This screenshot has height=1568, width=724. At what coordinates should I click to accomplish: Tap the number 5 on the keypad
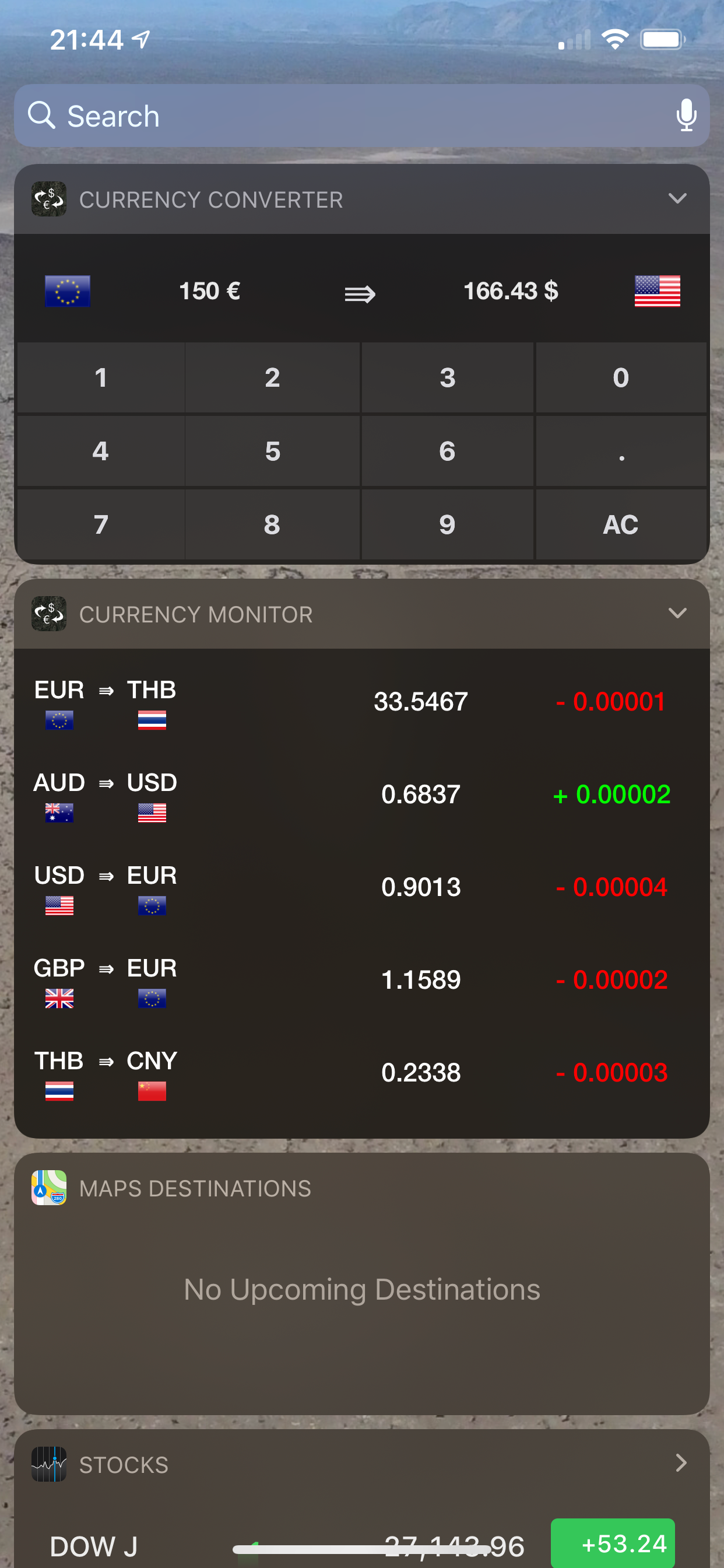tap(273, 451)
